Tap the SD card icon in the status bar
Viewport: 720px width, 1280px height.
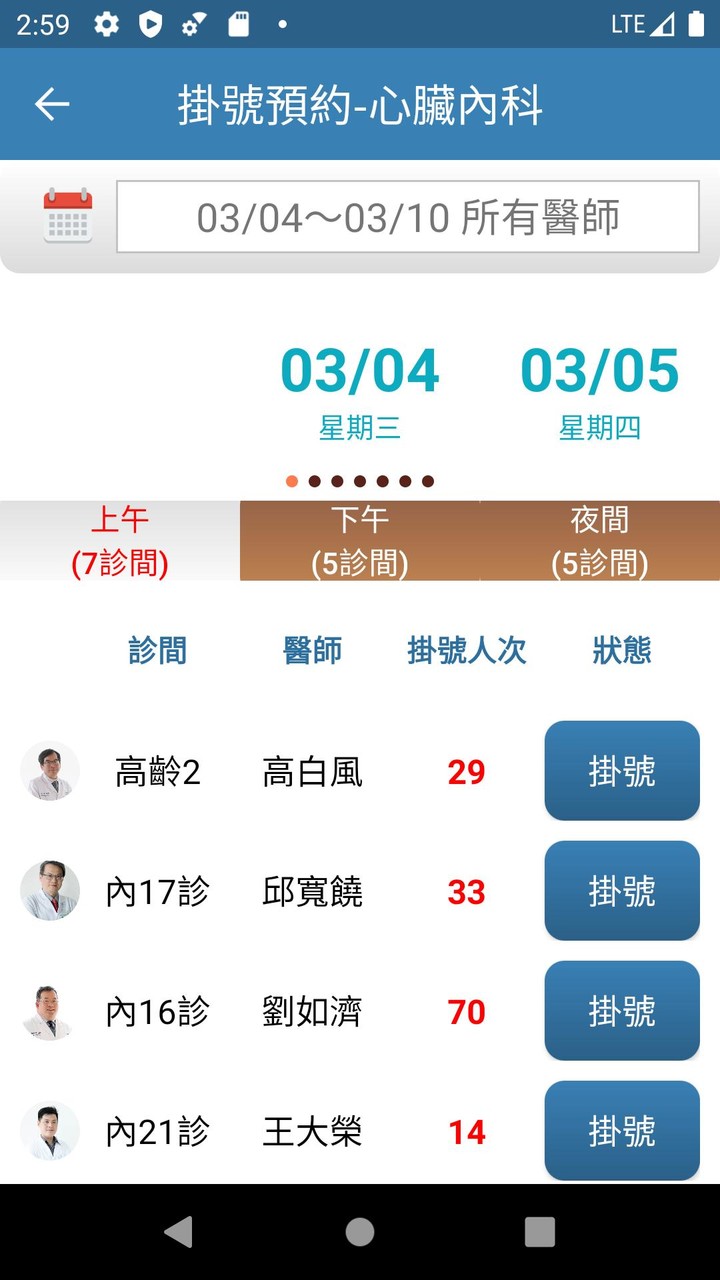tap(238, 24)
